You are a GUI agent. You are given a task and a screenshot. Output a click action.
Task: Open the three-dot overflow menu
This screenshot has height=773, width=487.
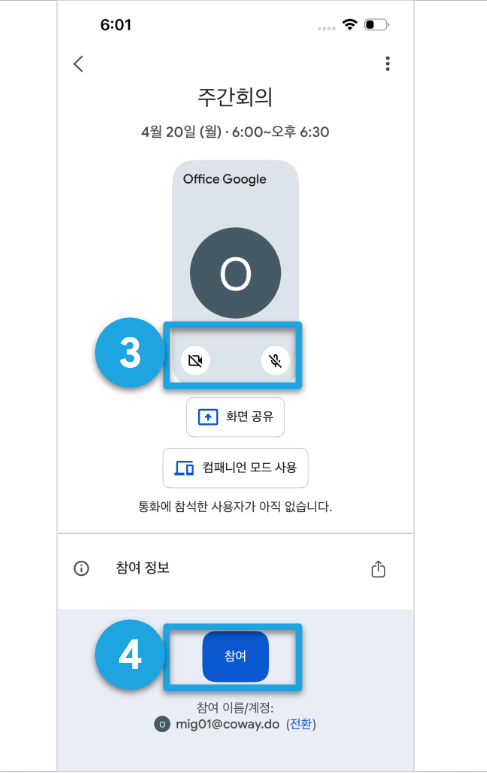click(x=387, y=64)
